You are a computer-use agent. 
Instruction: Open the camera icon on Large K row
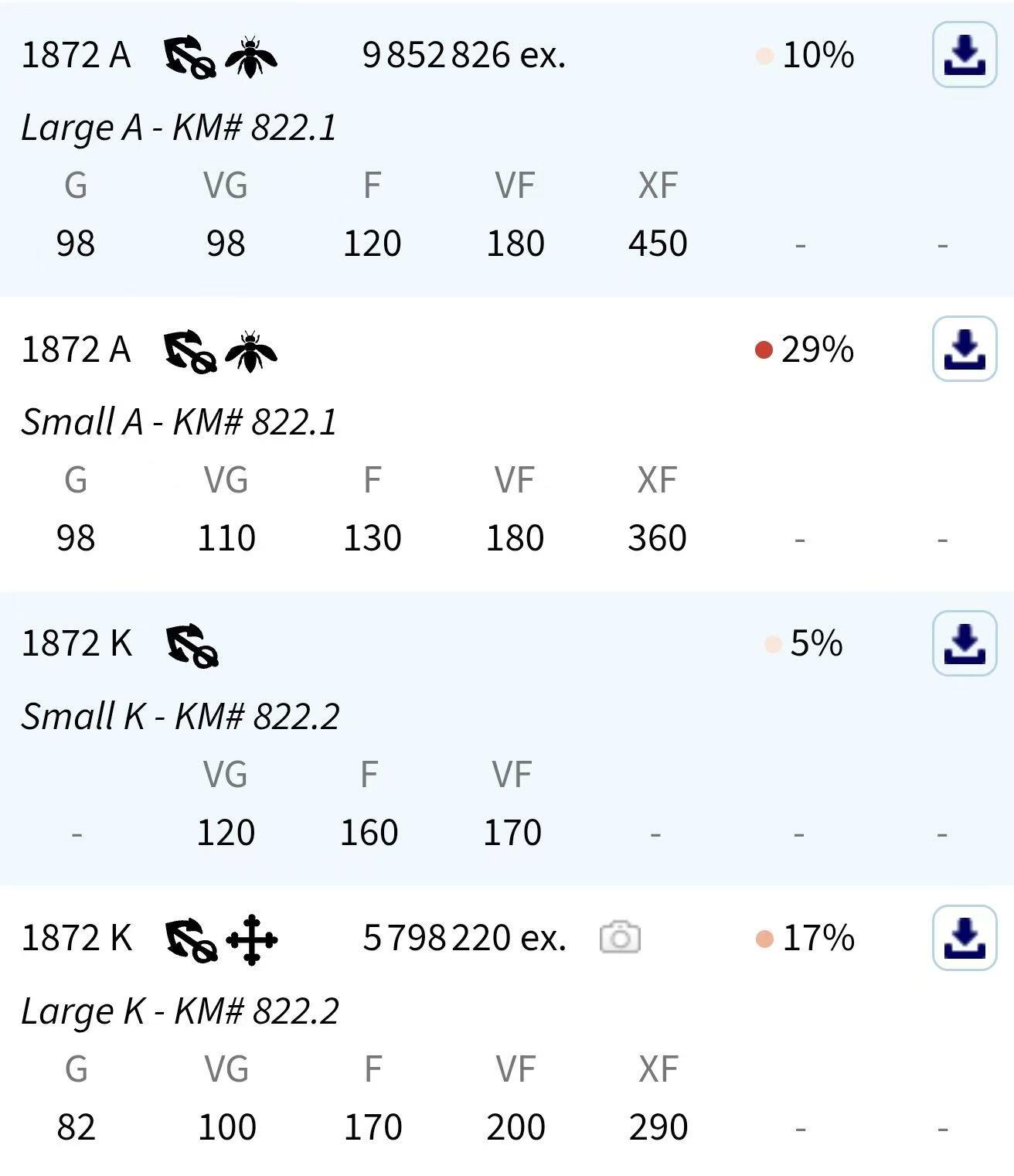tap(620, 937)
